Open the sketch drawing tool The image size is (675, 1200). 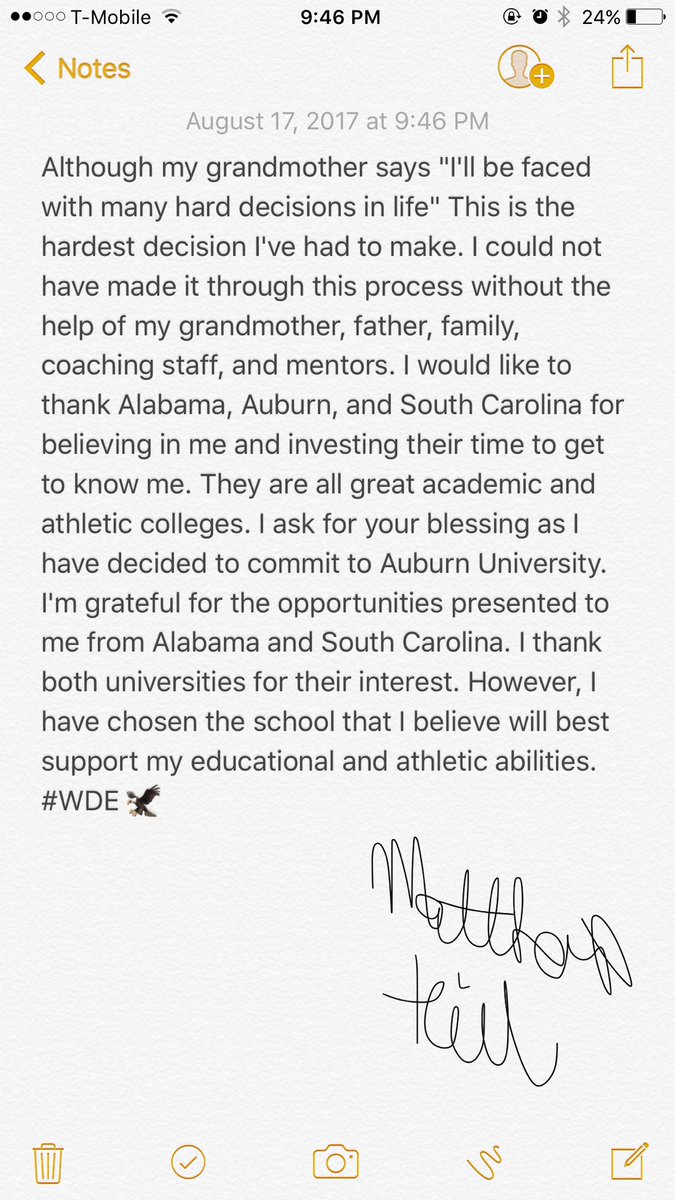[485, 1162]
